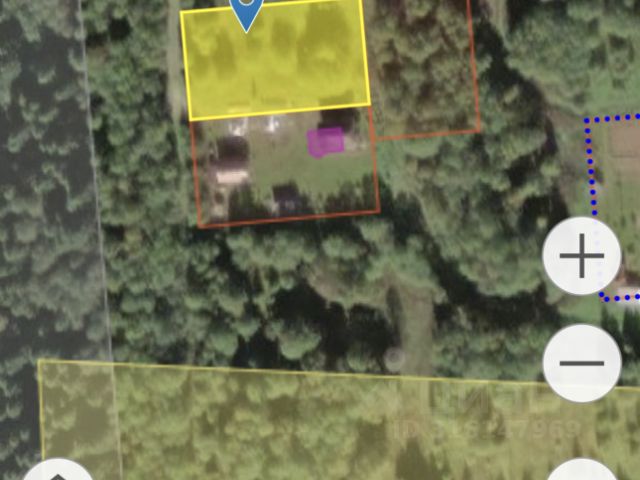The height and width of the screenshot is (480, 640).
Task: Zoom in with the plus button
Action: pyautogui.click(x=581, y=257)
